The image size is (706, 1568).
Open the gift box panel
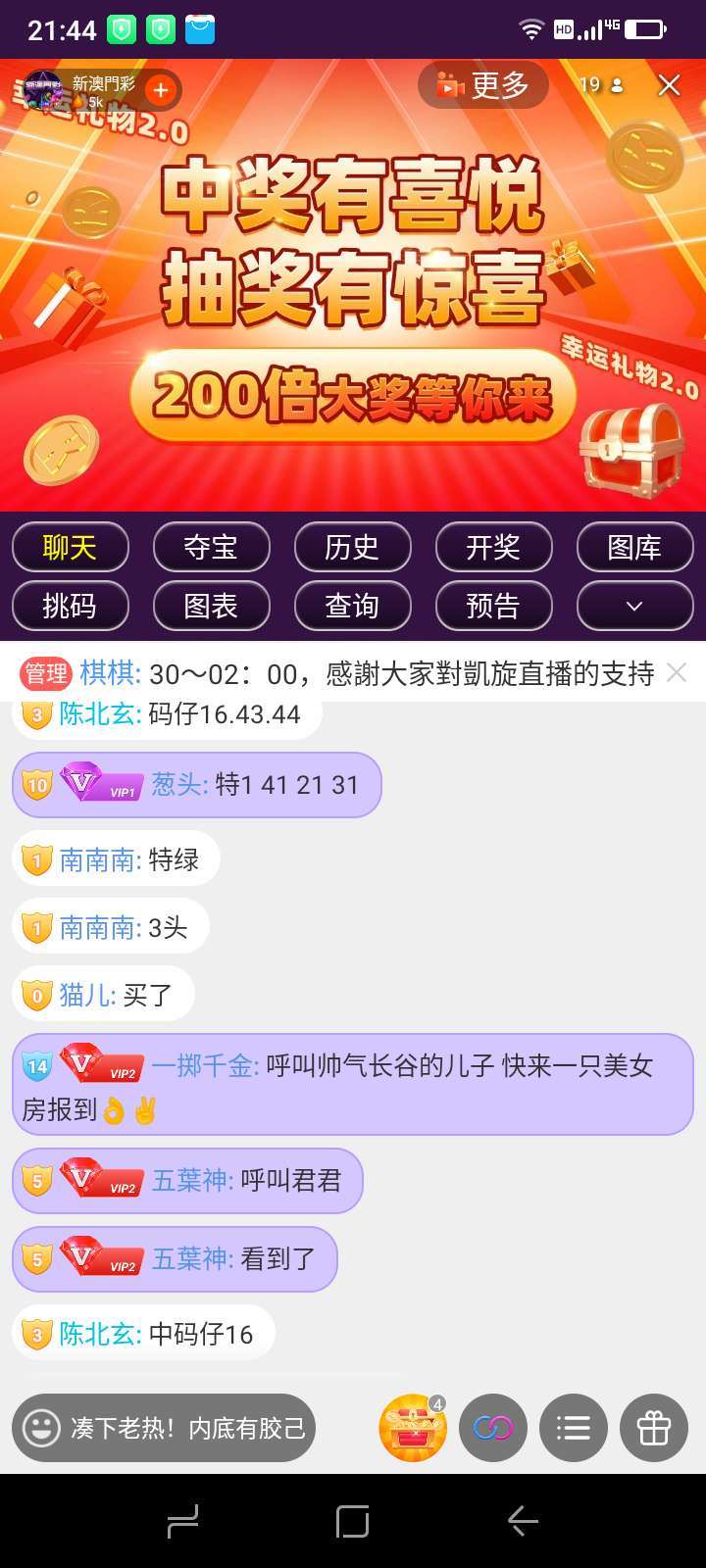click(x=654, y=1428)
